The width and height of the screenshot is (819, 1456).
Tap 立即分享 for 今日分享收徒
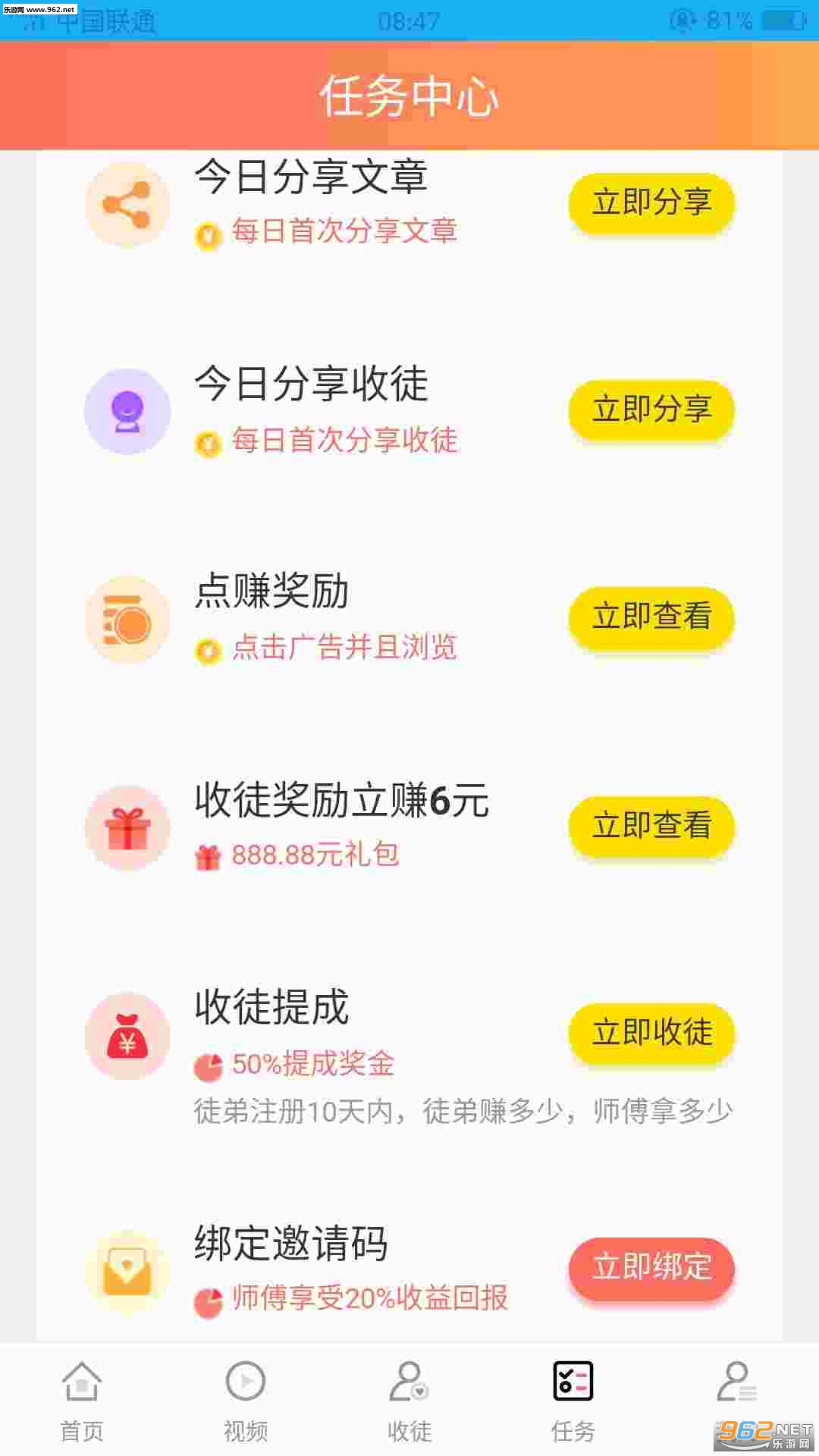[651, 409]
